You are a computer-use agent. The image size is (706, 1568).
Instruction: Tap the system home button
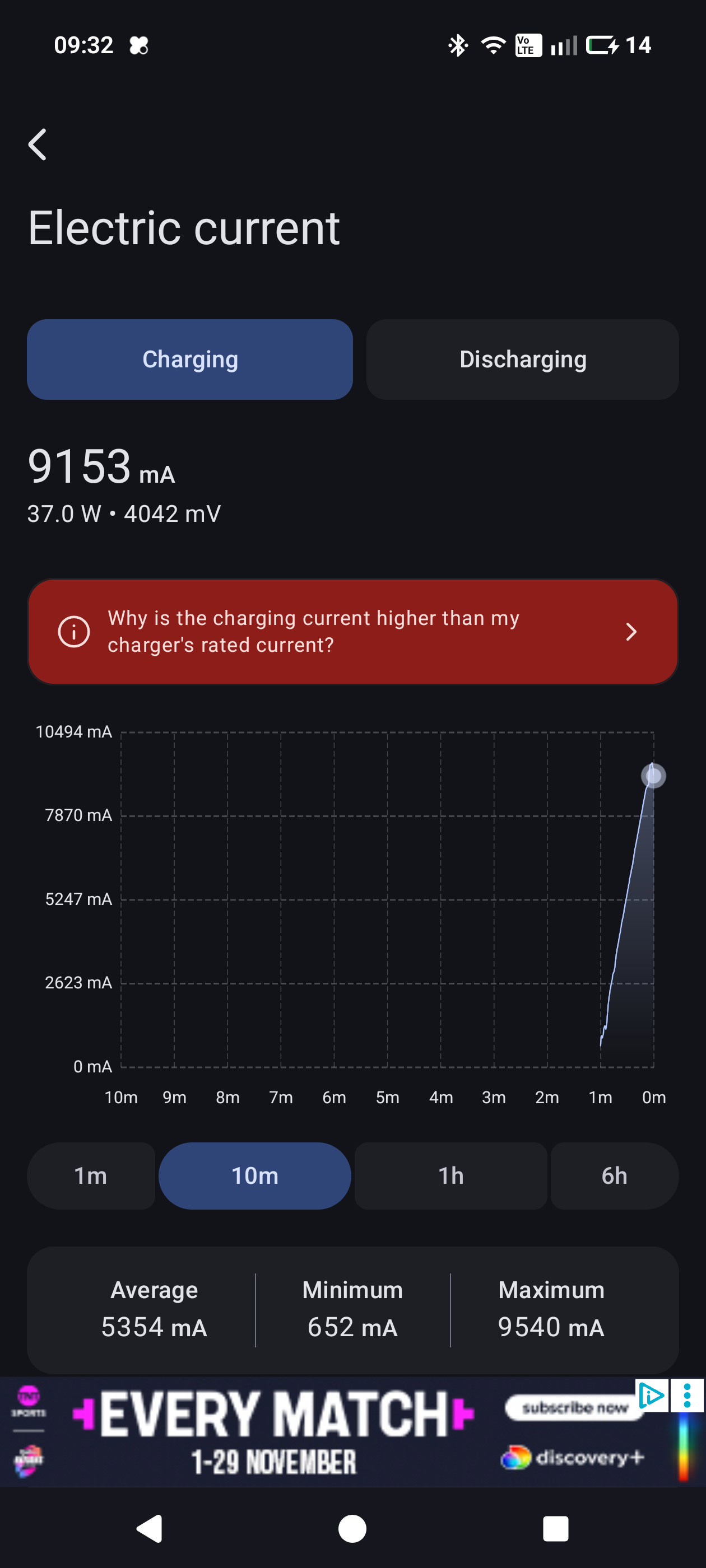[x=352, y=1528]
